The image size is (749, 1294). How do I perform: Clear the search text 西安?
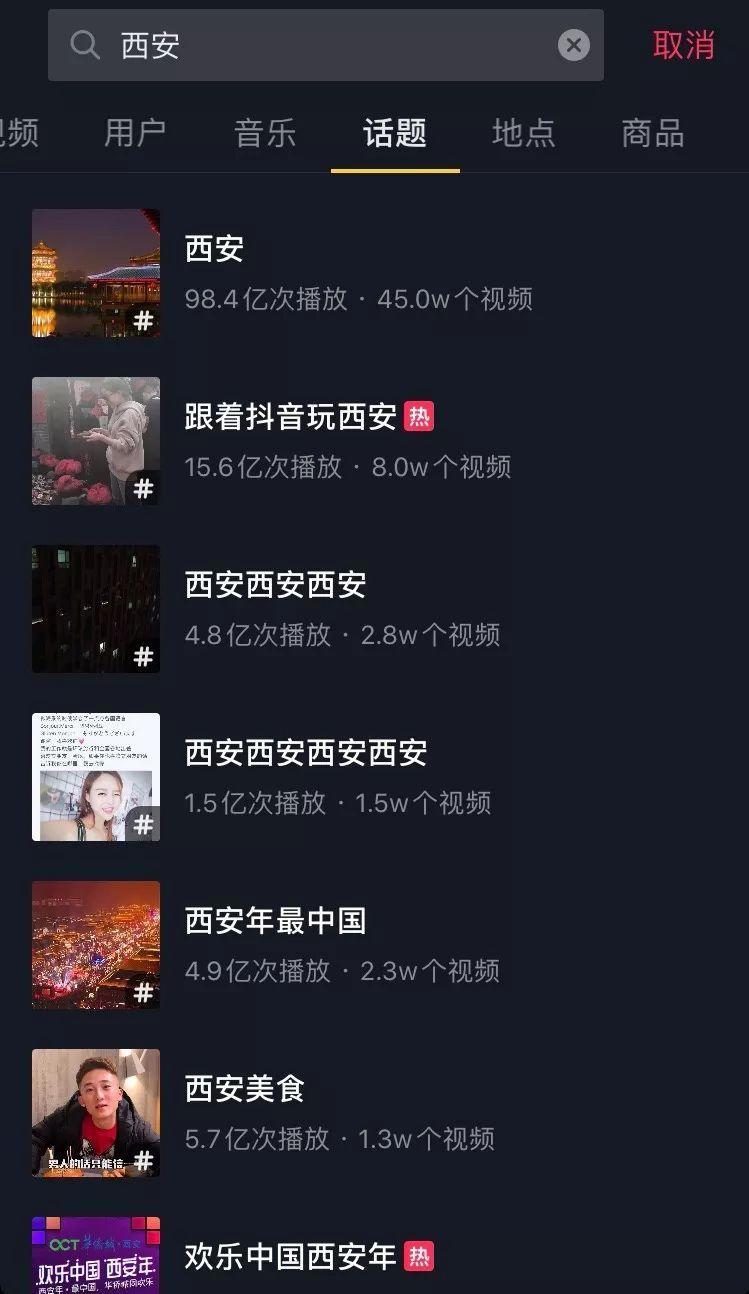tap(573, 45)
